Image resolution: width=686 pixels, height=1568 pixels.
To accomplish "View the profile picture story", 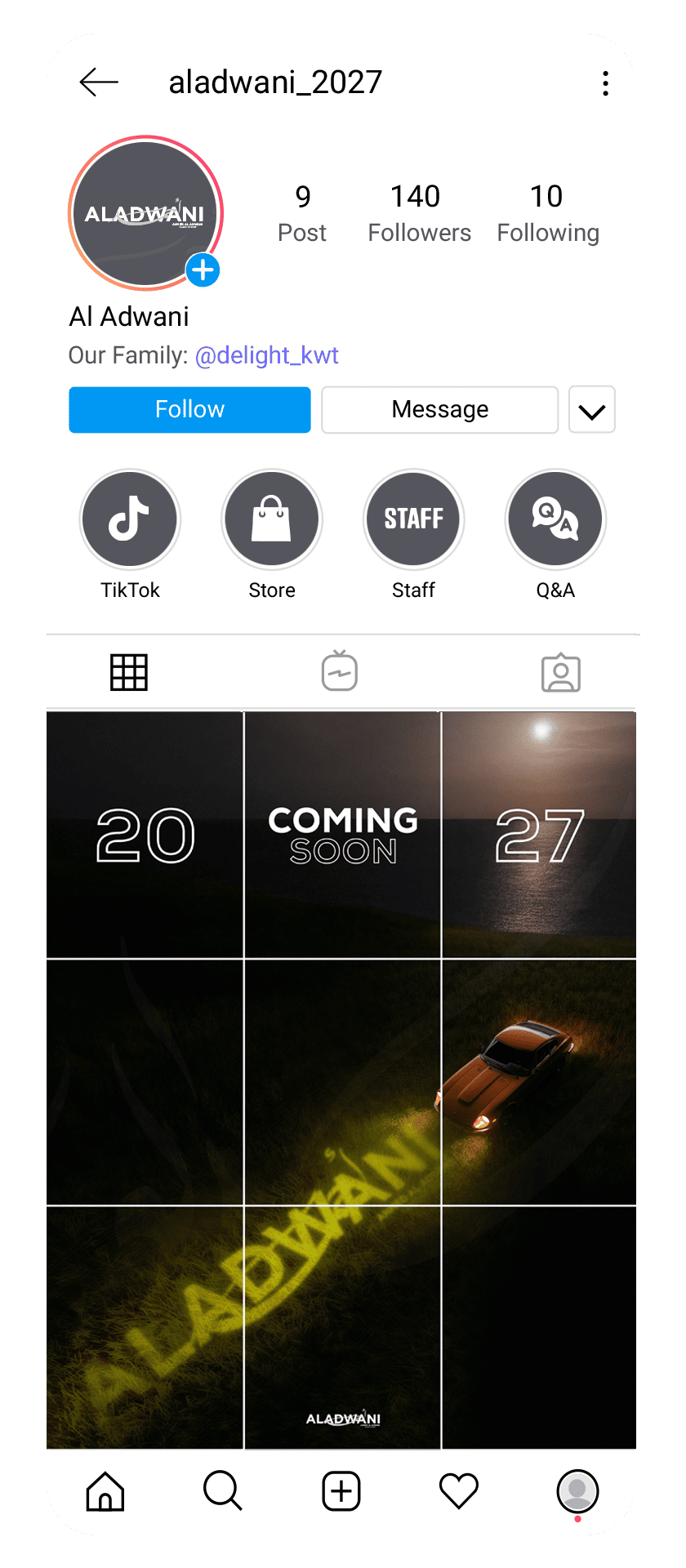I will tap(146, 212).
